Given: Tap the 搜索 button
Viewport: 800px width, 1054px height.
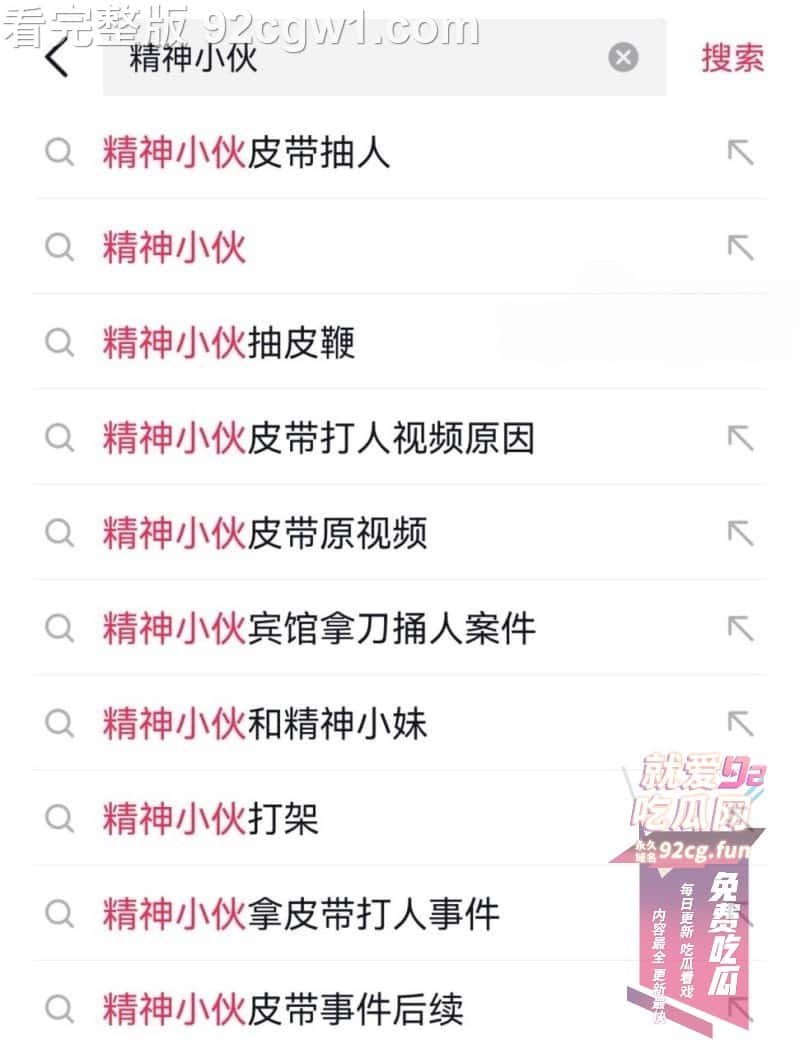Looking at the screenshot, I should click(x=732, y=58).
